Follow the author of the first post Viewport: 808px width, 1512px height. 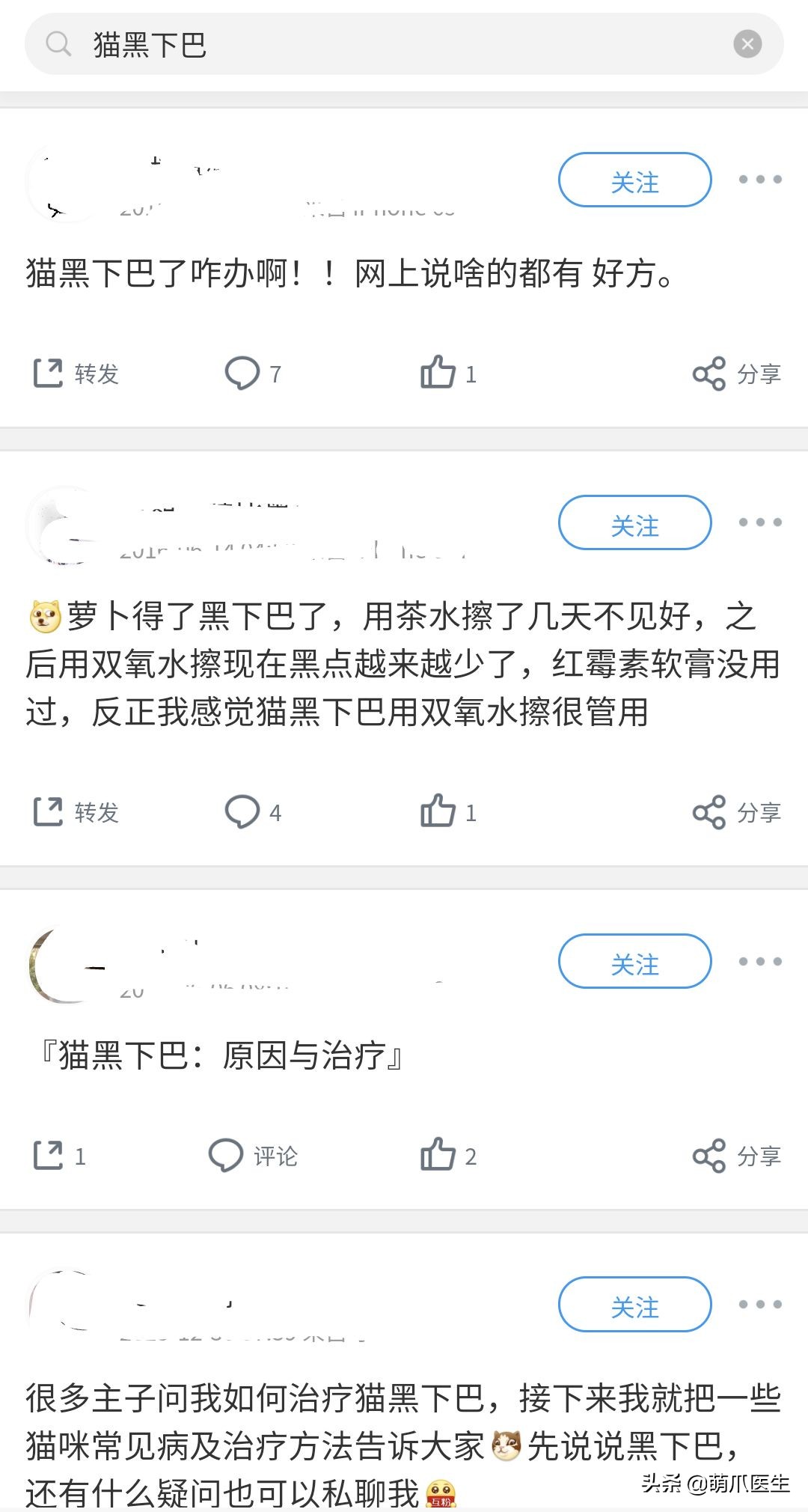coord(634,180)
